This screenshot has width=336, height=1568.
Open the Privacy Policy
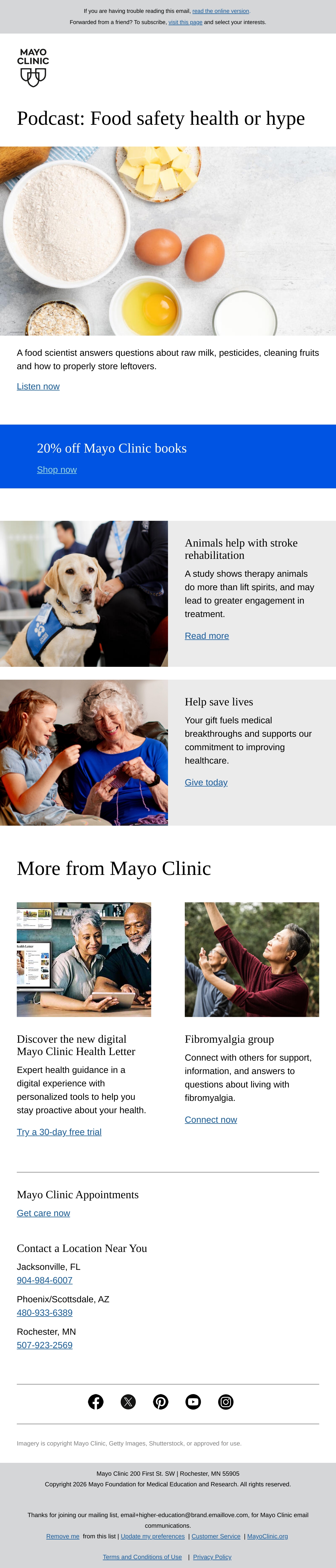click(x=212, y=1557)
